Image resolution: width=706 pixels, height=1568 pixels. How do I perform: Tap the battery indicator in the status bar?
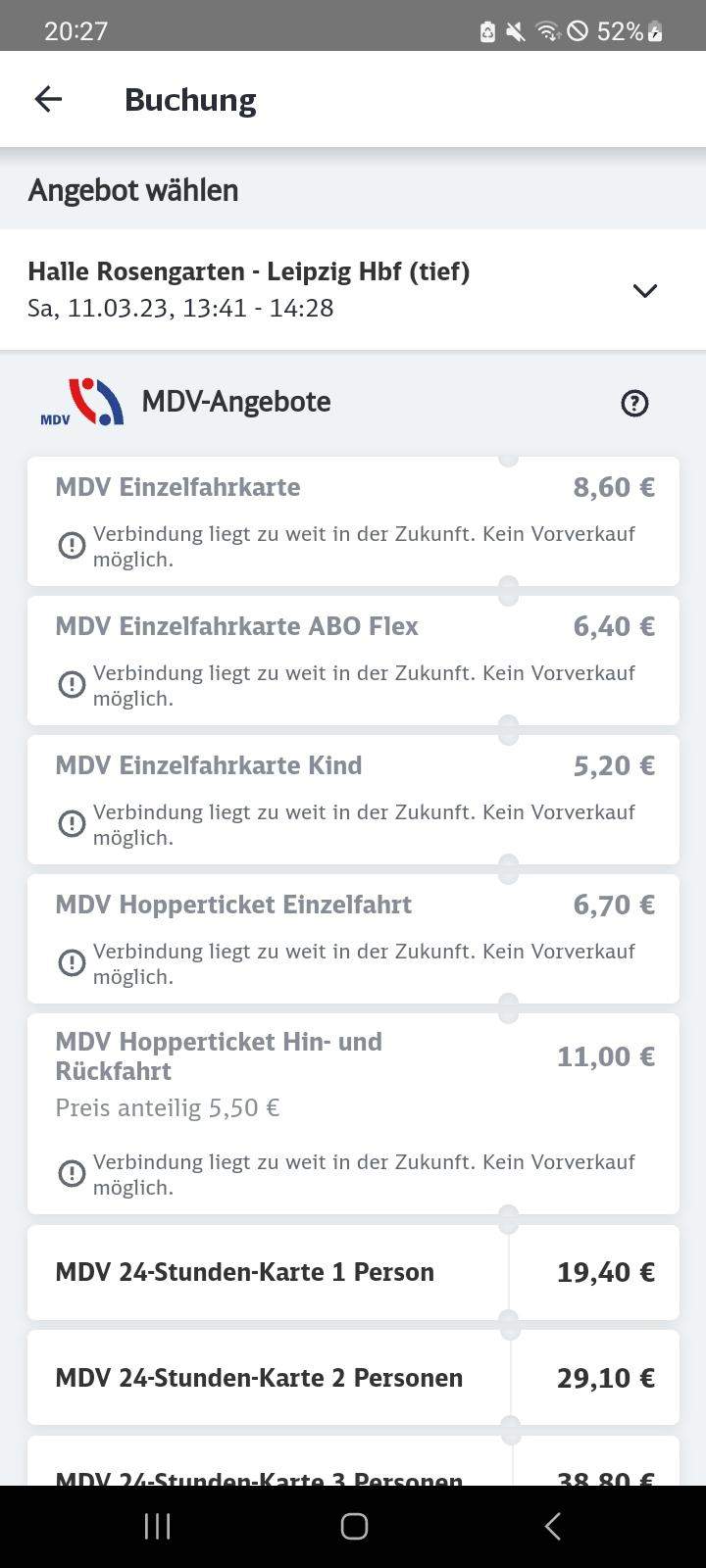[x=655, y=30]
